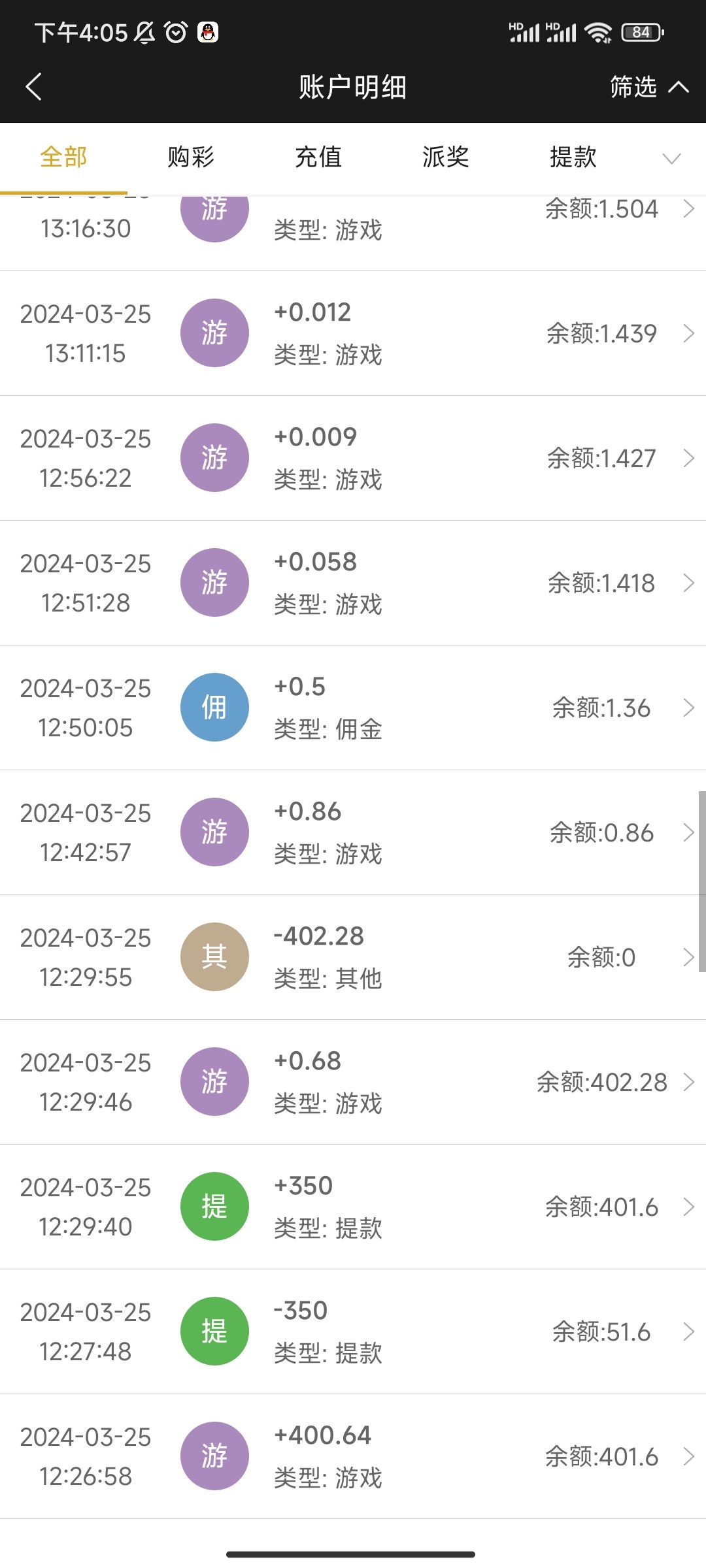
Task: Switch to the 购彩 tab
Action: pyautogui.click(x=191, y=157)
